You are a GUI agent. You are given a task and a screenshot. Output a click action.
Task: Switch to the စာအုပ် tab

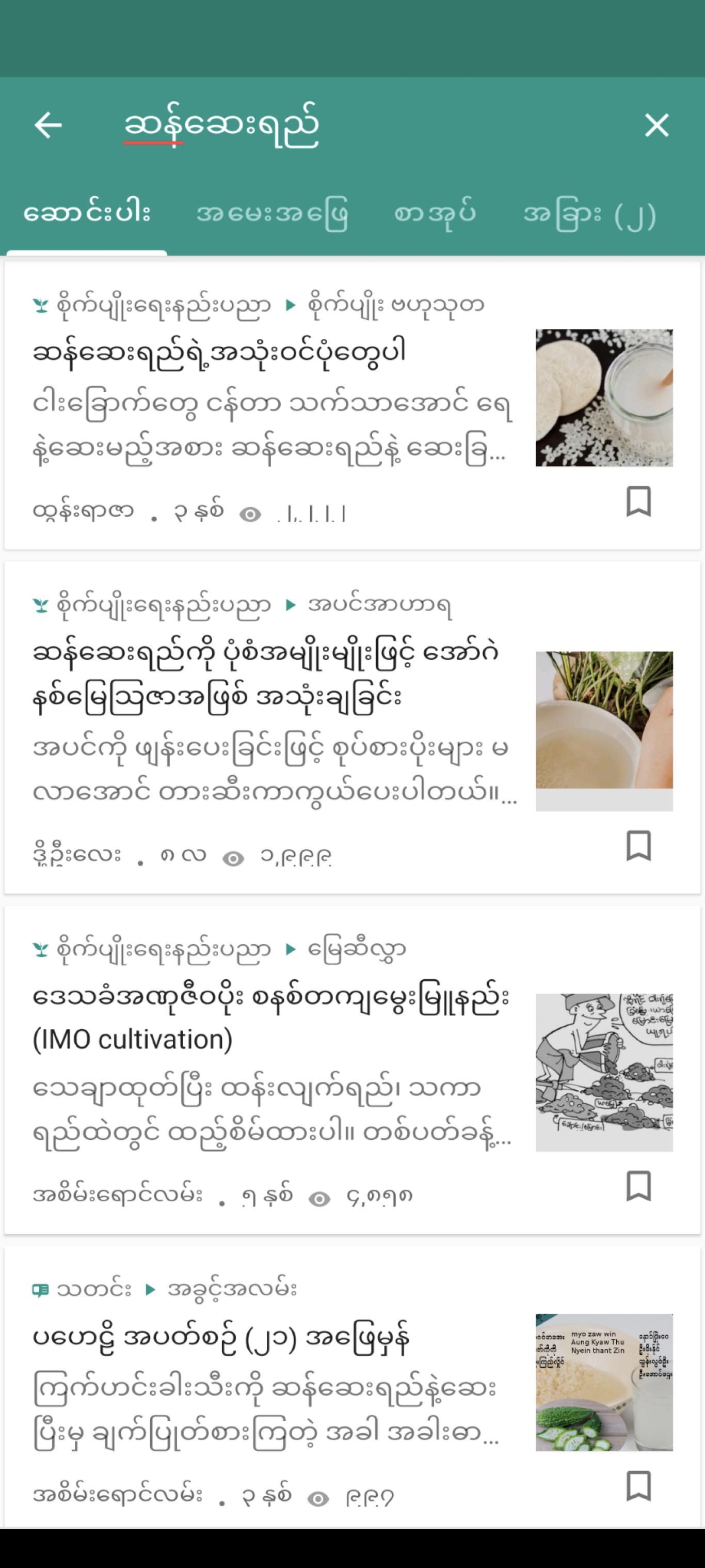click(435, 214)
